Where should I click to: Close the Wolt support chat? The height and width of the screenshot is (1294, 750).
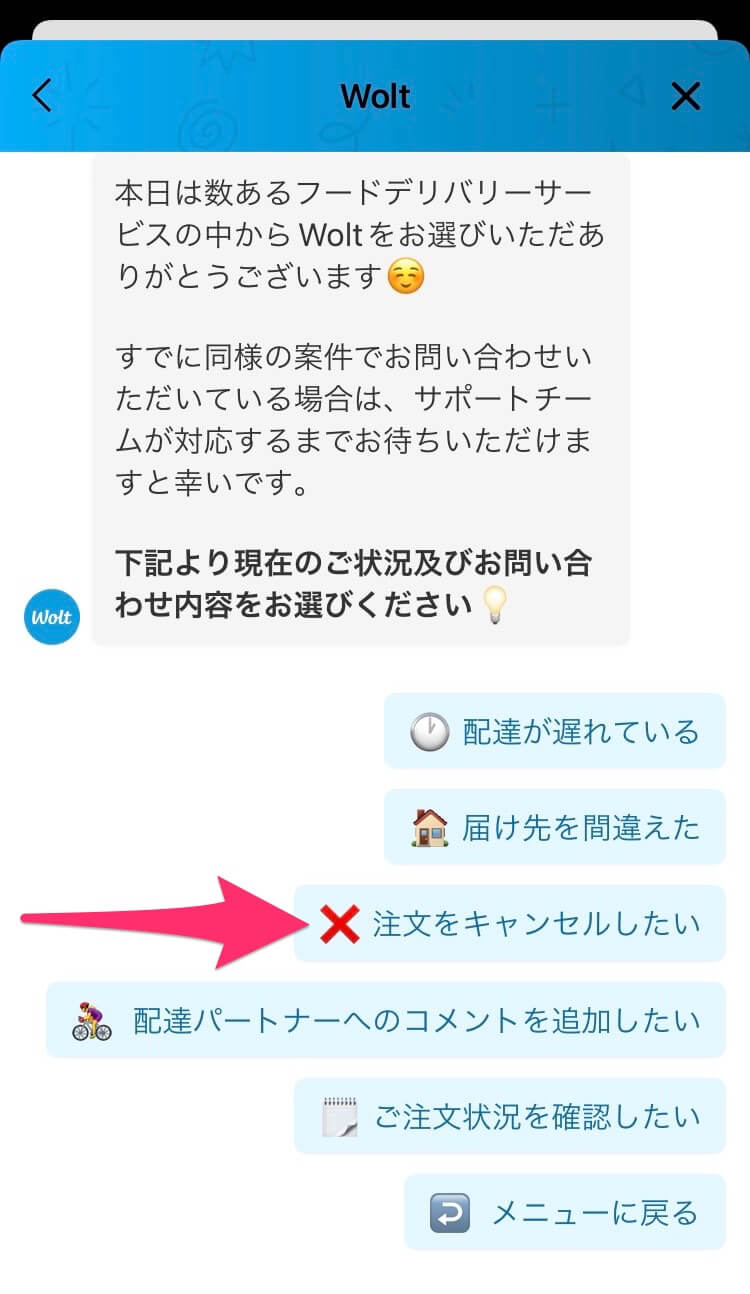tap(686, 96)
